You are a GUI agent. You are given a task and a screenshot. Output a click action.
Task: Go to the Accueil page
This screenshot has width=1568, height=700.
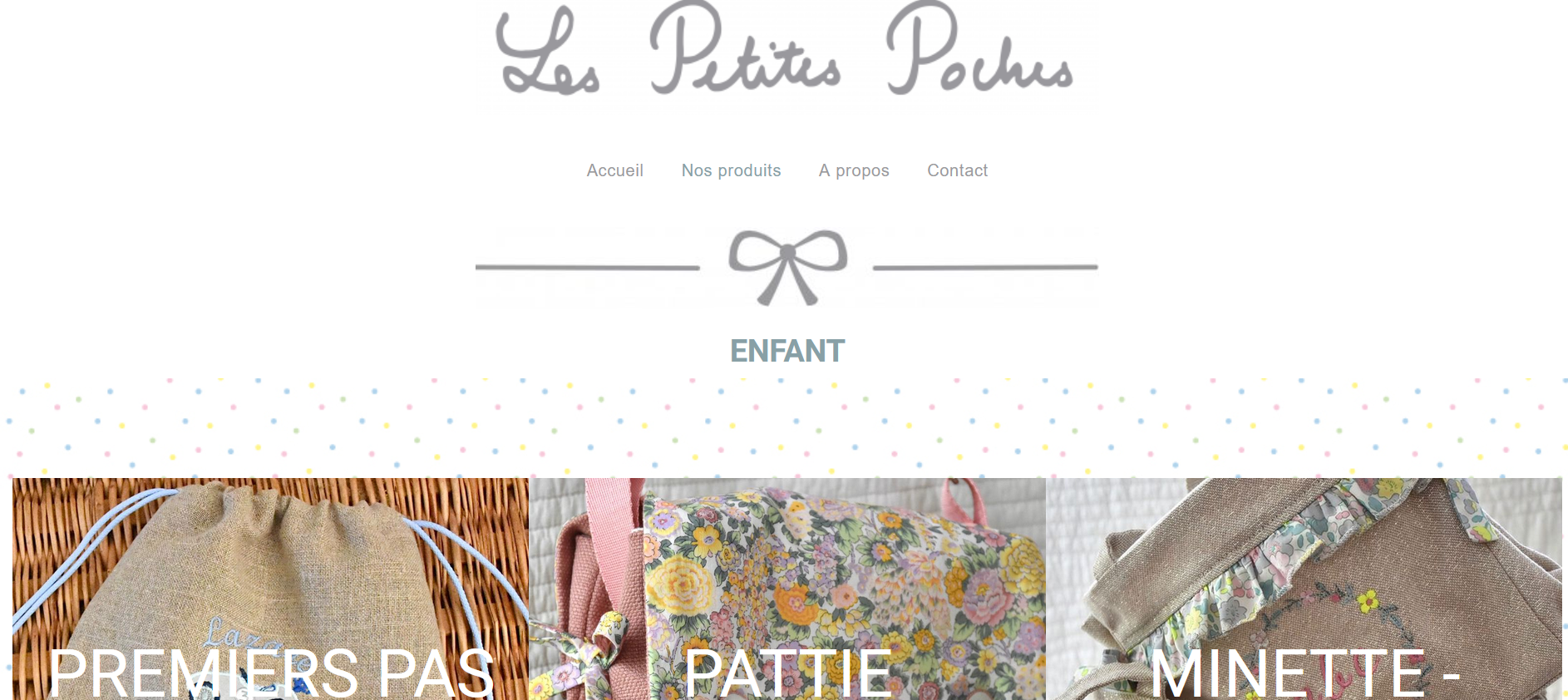pyautogui.click(x=614, y=170)
